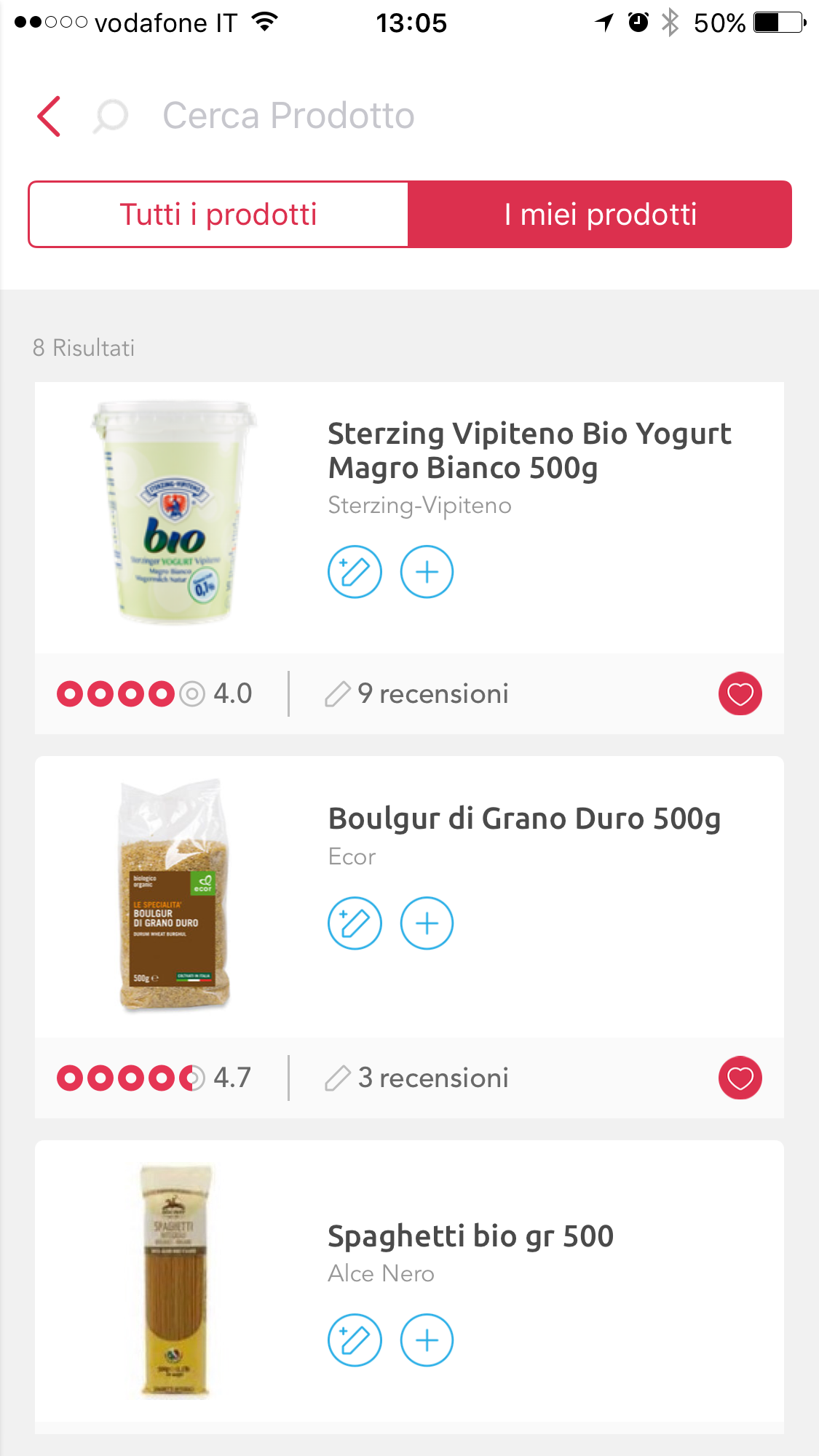Remove Boulgur di Grano Duro from favorites
The width and height of the screenshot is (819, 1456).
pos(740,1078)
